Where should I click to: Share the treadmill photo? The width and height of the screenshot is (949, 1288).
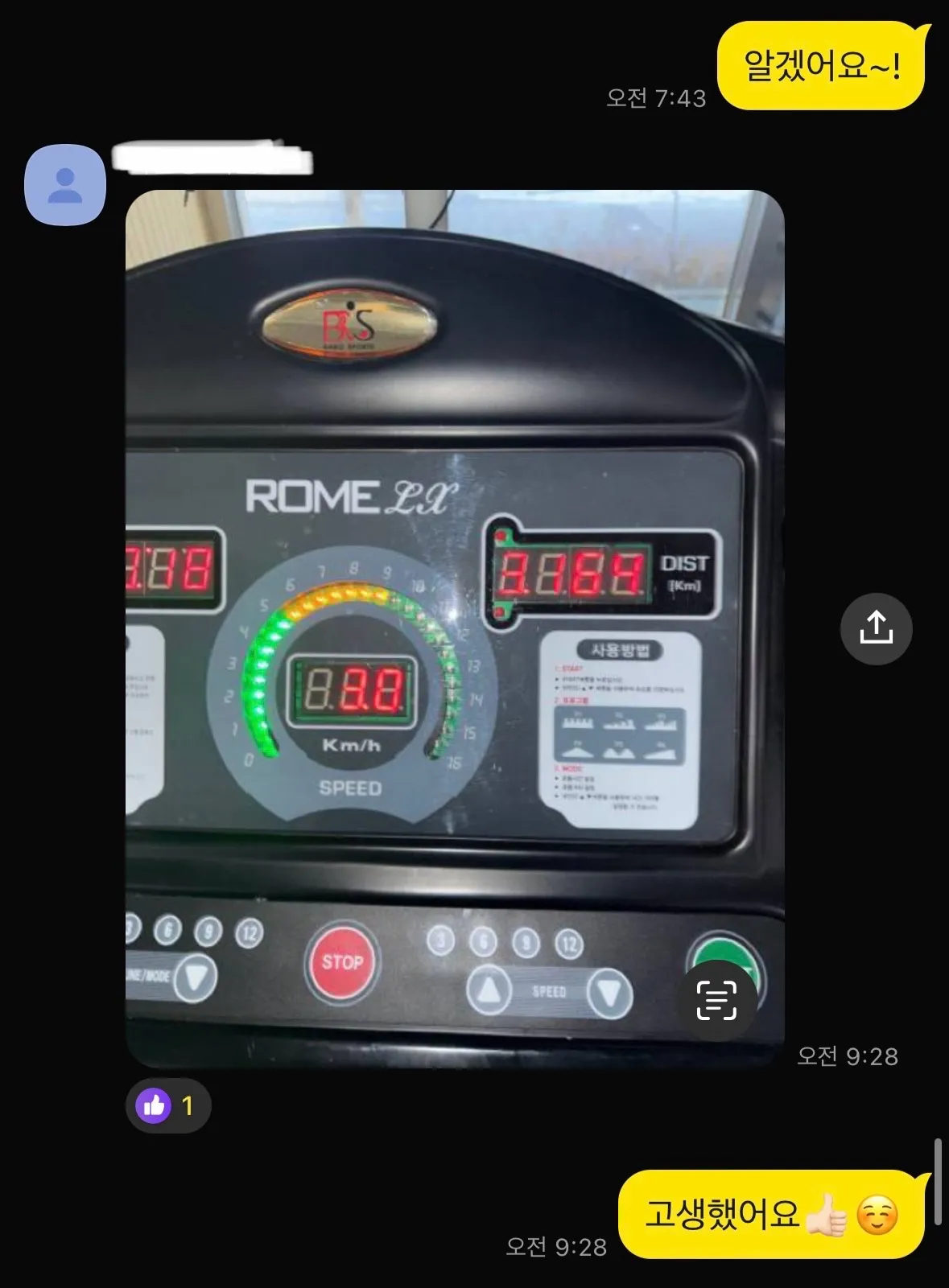[876, 628]
